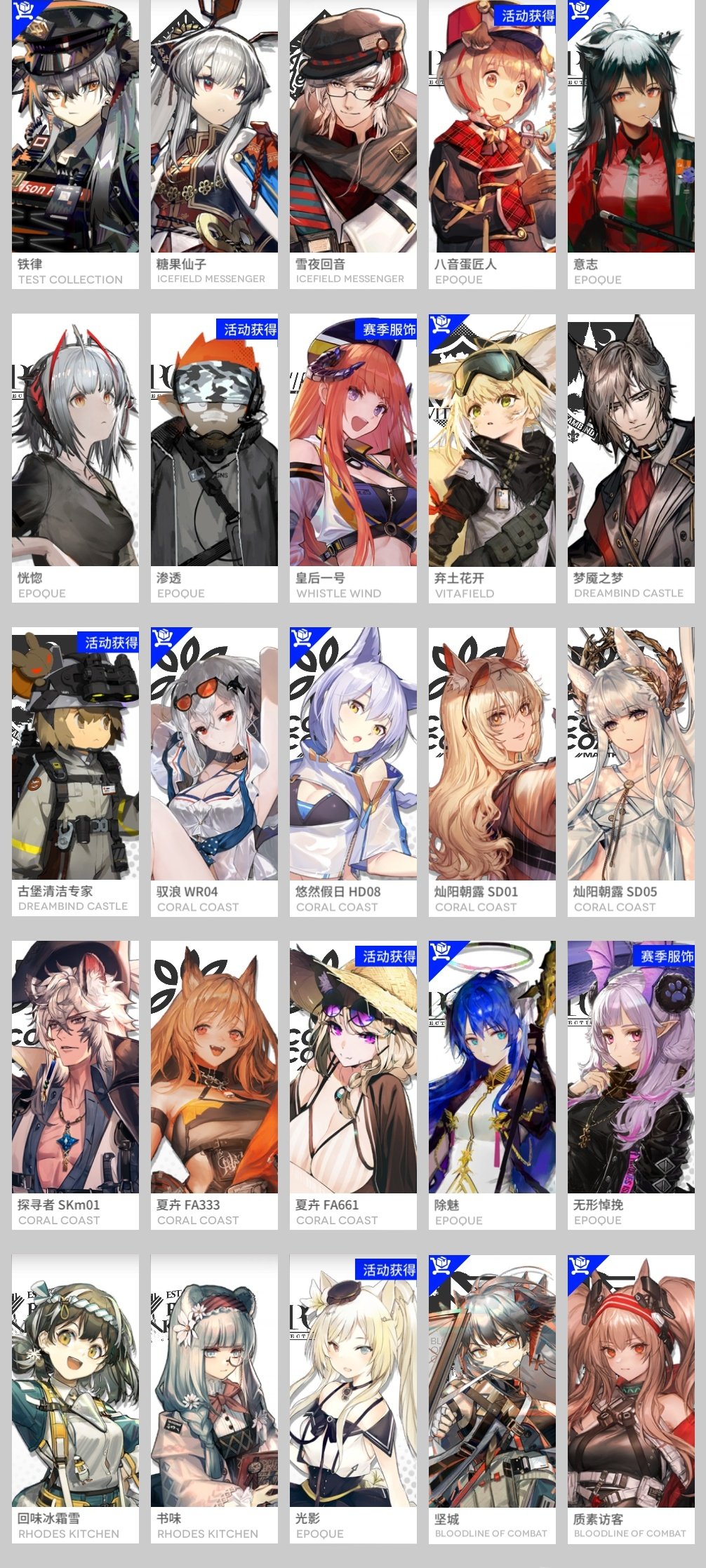The height and width of the screenshot is (1568, 706).
Task: View the 糖果仙子 outfit card
Action: [214, 144]
